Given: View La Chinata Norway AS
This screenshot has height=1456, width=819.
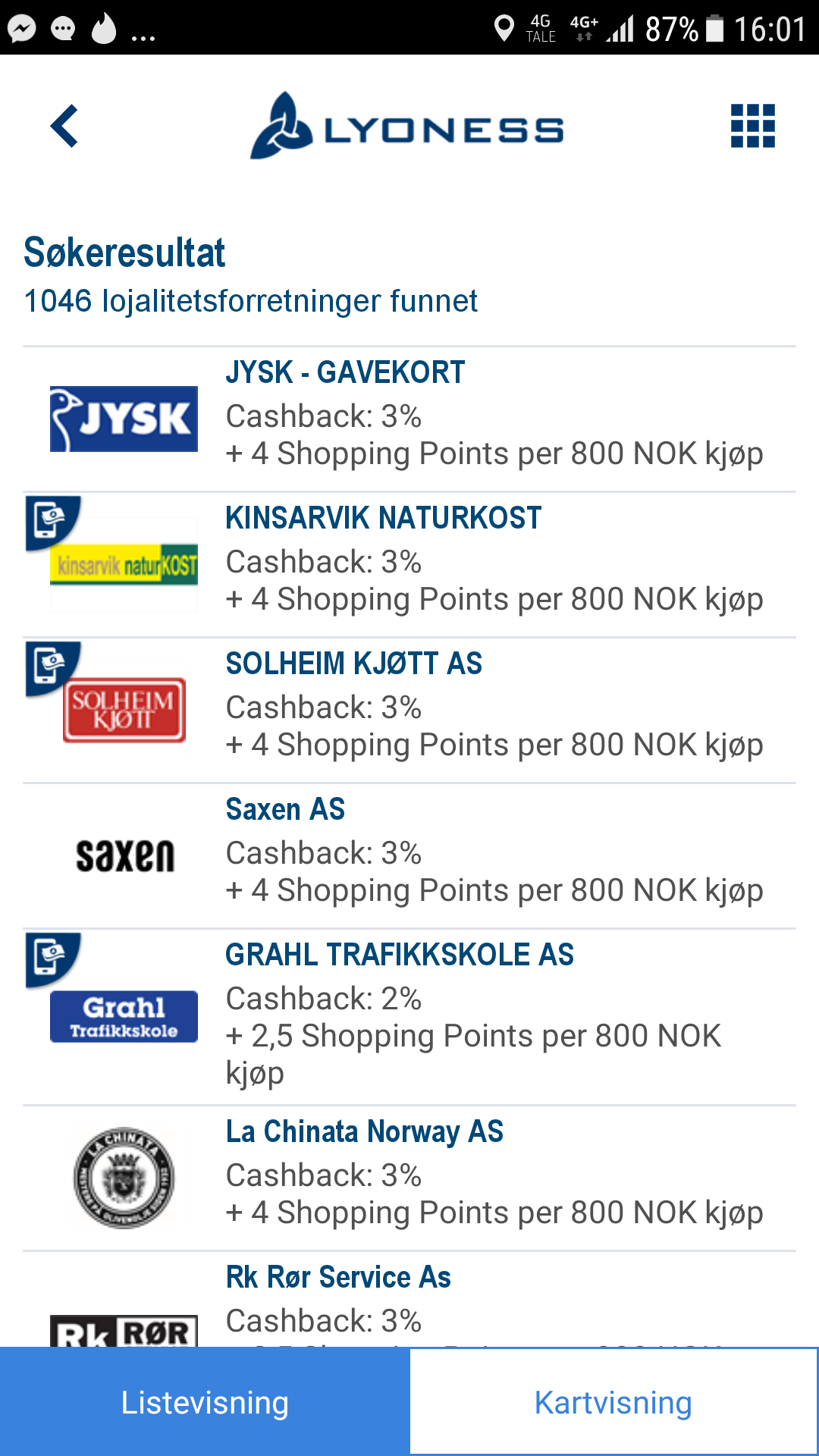Looking at the screenshot, I should click(409, 1178).
